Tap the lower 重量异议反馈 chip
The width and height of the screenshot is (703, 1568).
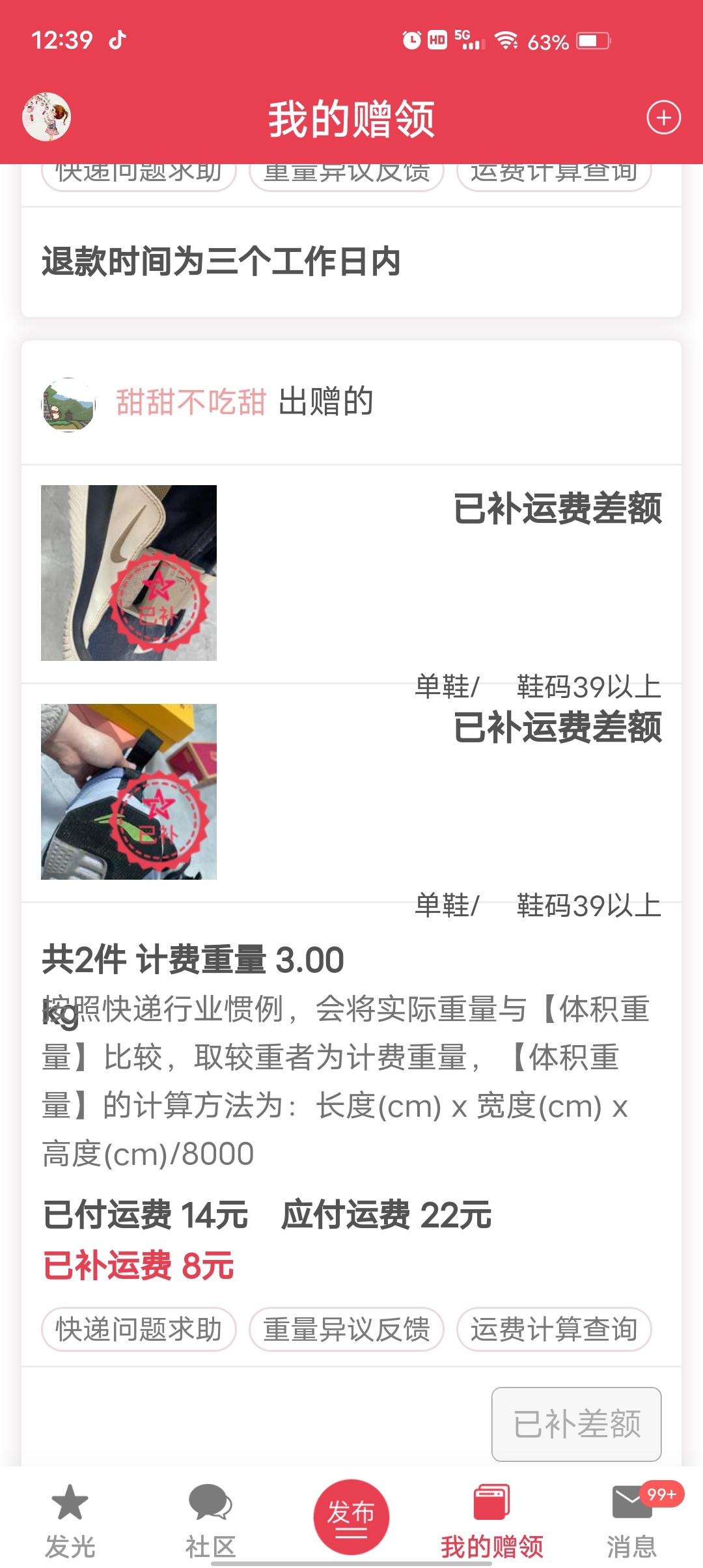pyautogui.click(x=346, y=1329)
